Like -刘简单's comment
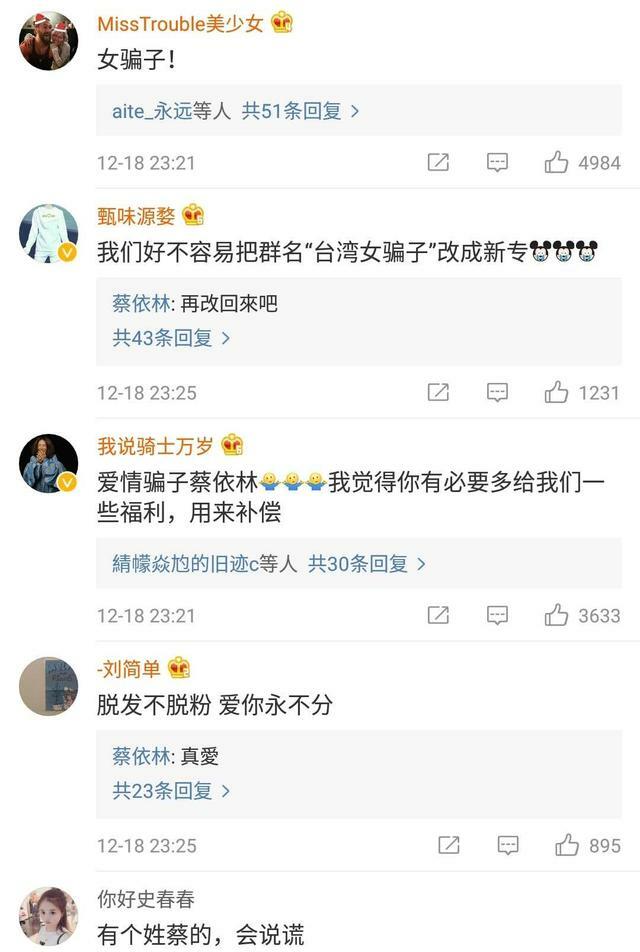The image size is (640, 952). point(567,846)
